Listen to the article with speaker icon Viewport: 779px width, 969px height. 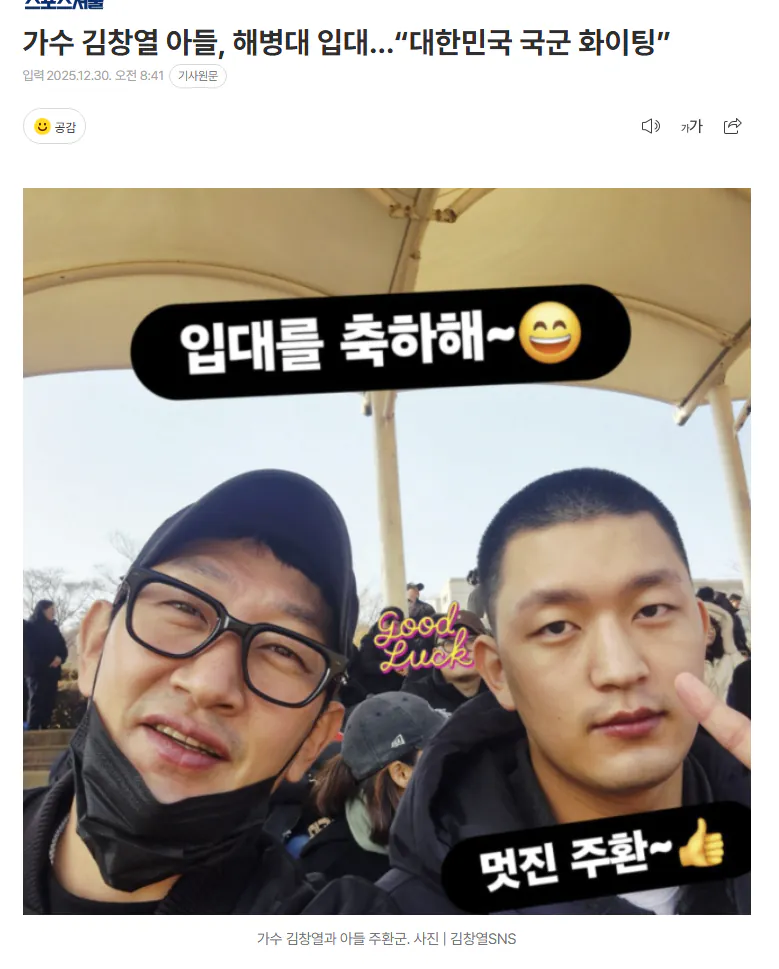click(x=650, y=126)
